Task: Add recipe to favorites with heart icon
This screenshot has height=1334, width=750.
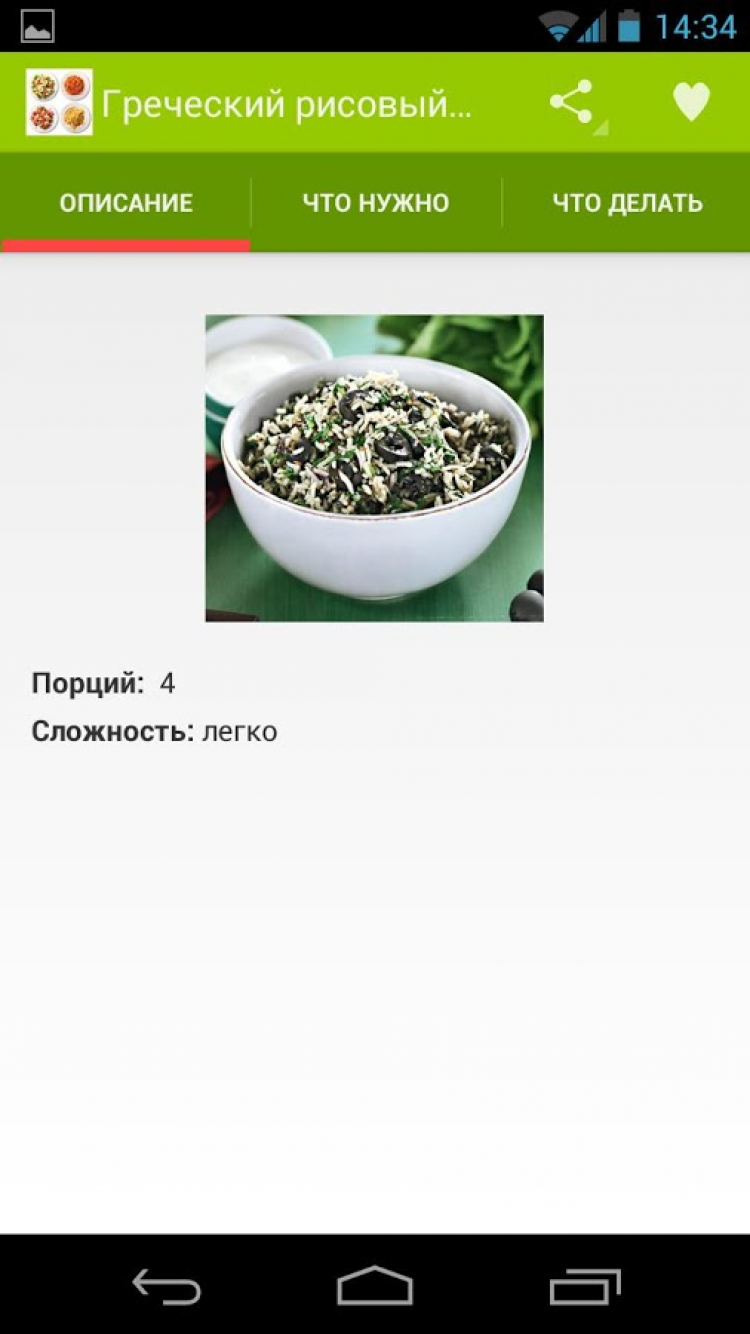Action: pyautogui.click(x=690, y=102)
